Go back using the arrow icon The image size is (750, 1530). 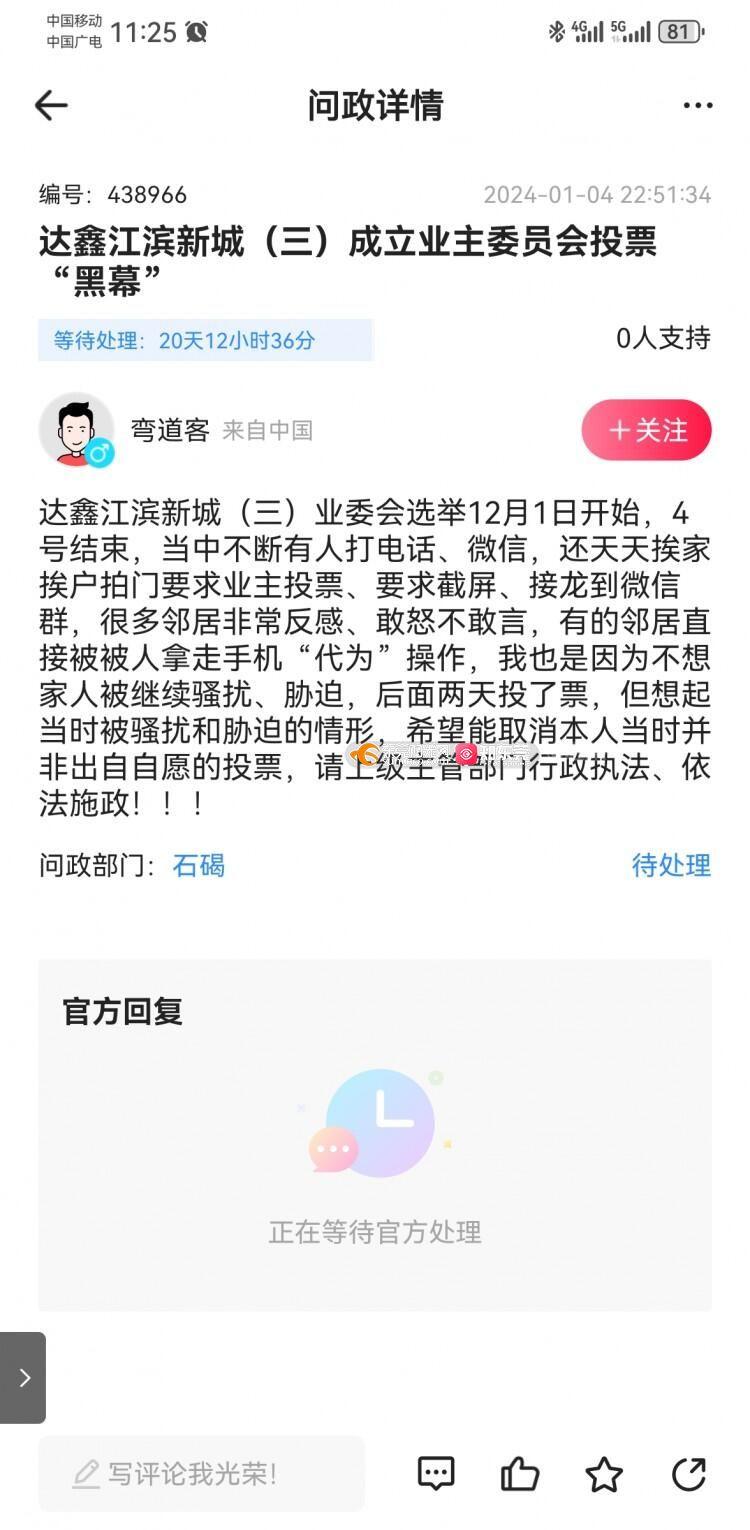(x=51, y=106)
